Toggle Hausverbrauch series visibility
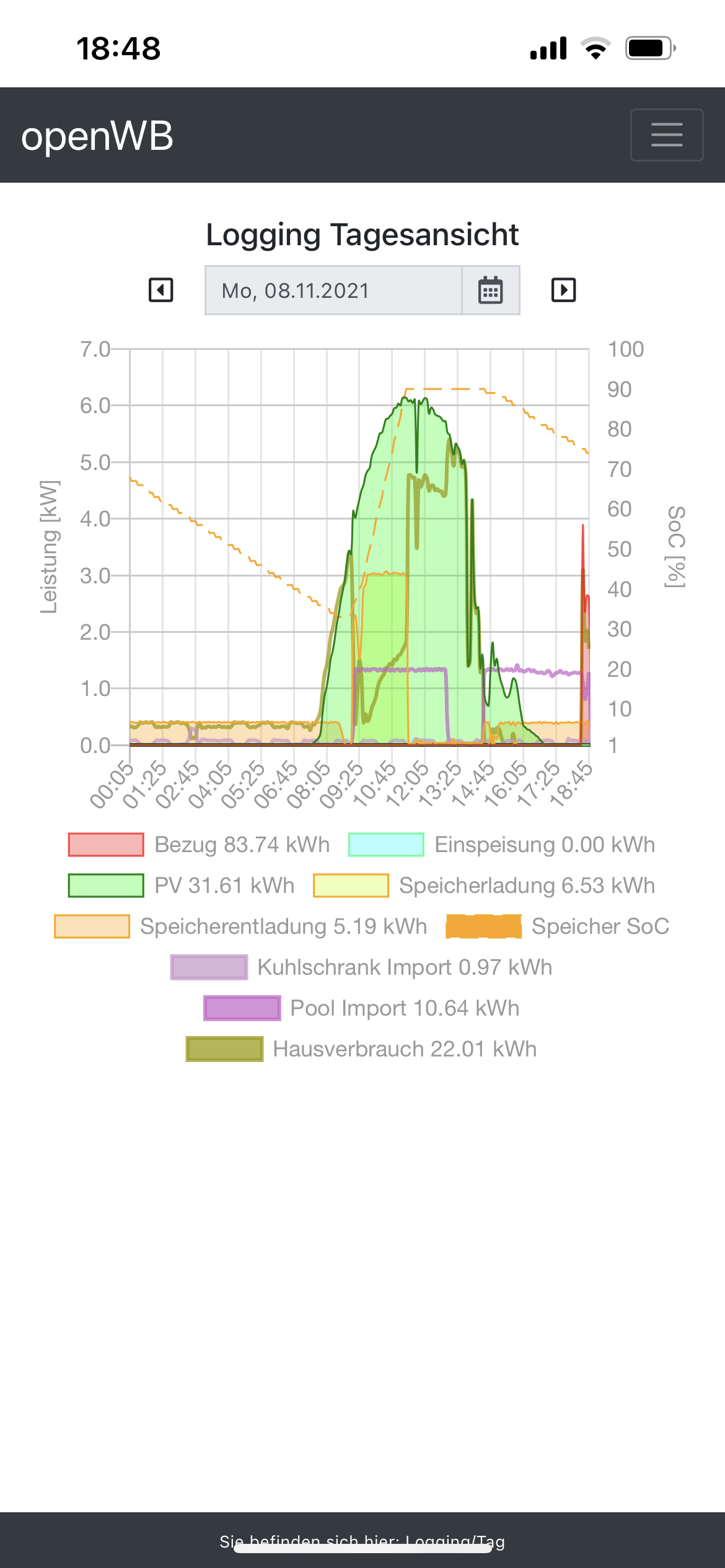The height and width of the screenshot is (1568, 725). pyautogui.click(x=361, y=1049)
